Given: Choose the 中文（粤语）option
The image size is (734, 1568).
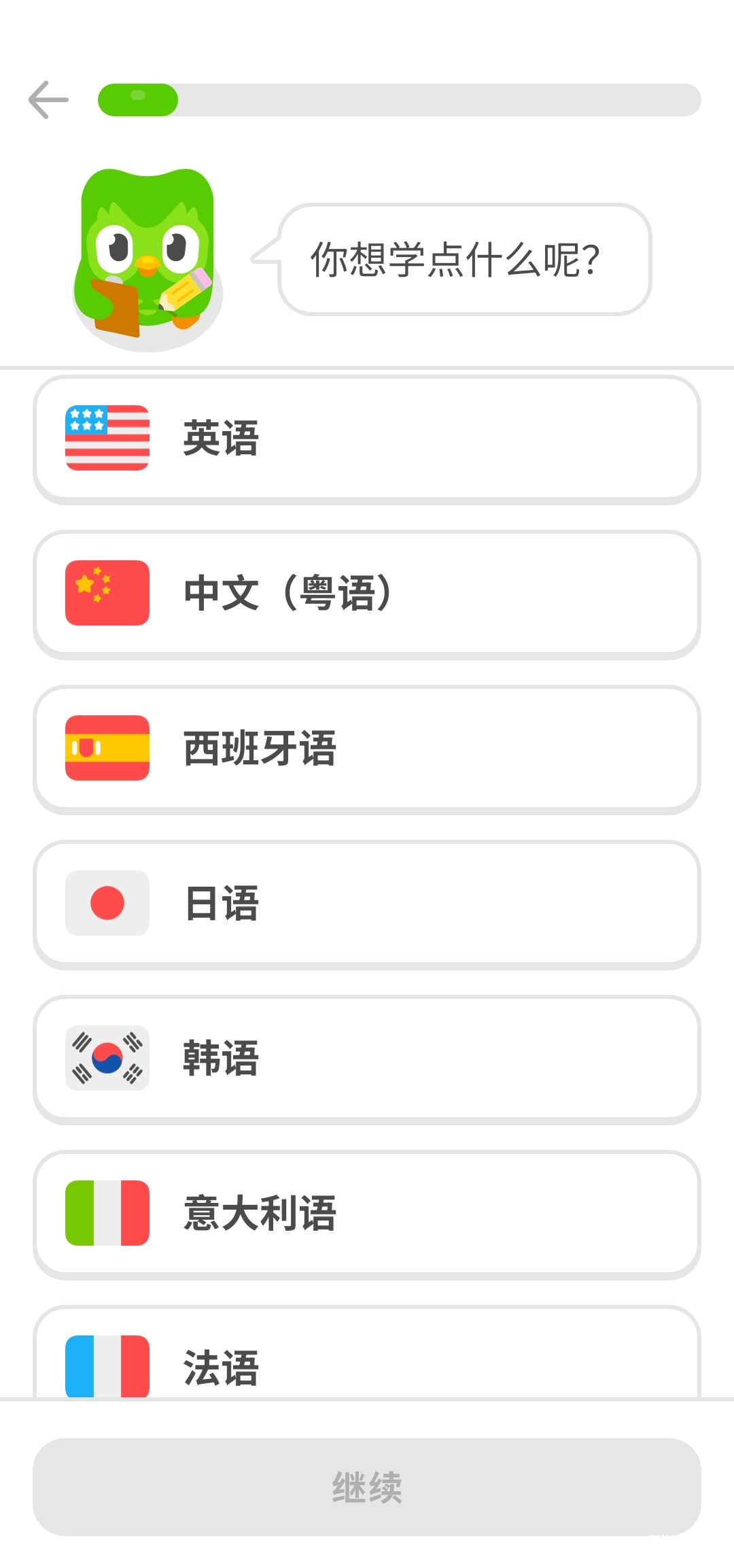Looking at the screenshot, I should click(367, 594).
